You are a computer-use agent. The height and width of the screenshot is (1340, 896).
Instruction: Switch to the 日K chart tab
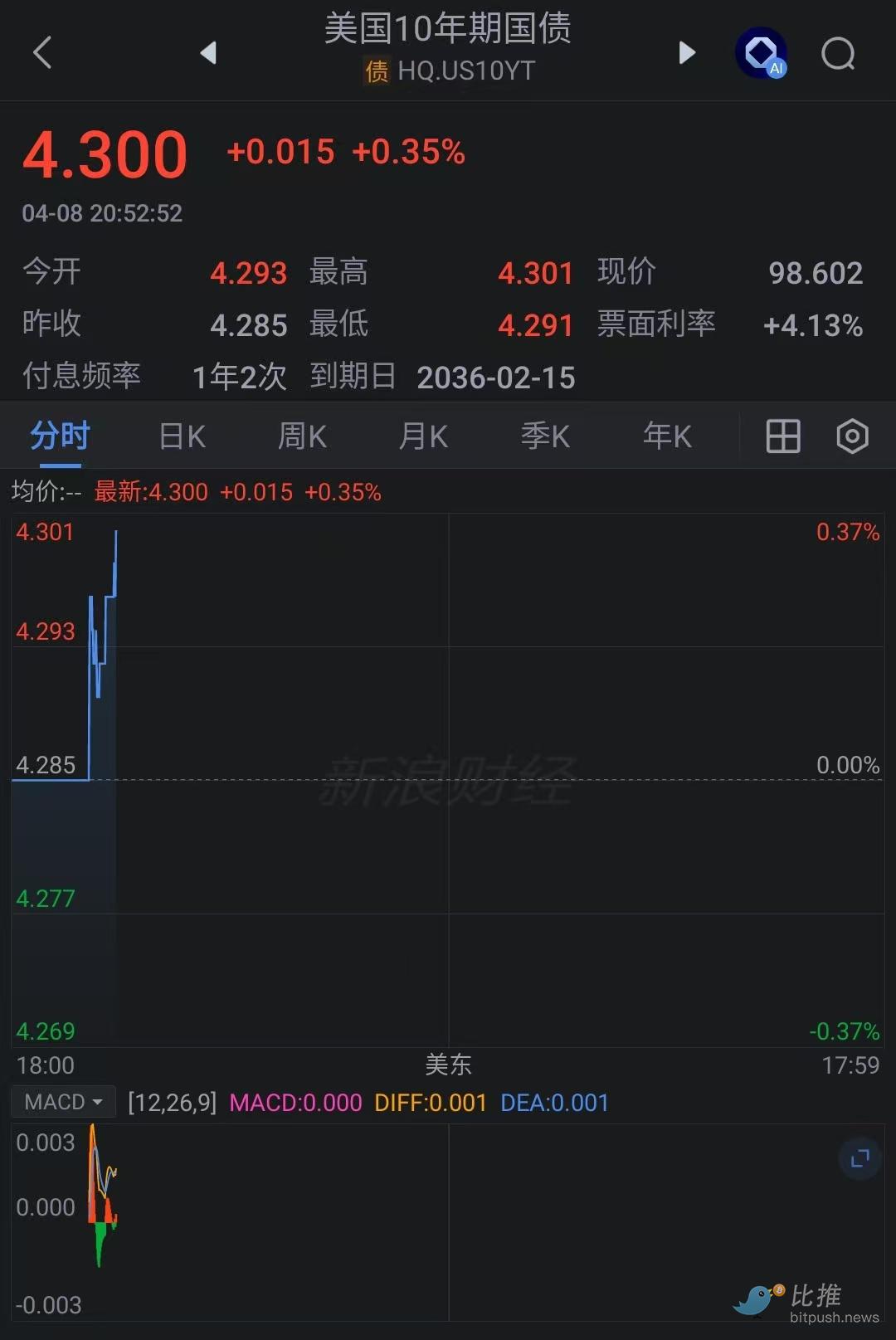(182, 436)
